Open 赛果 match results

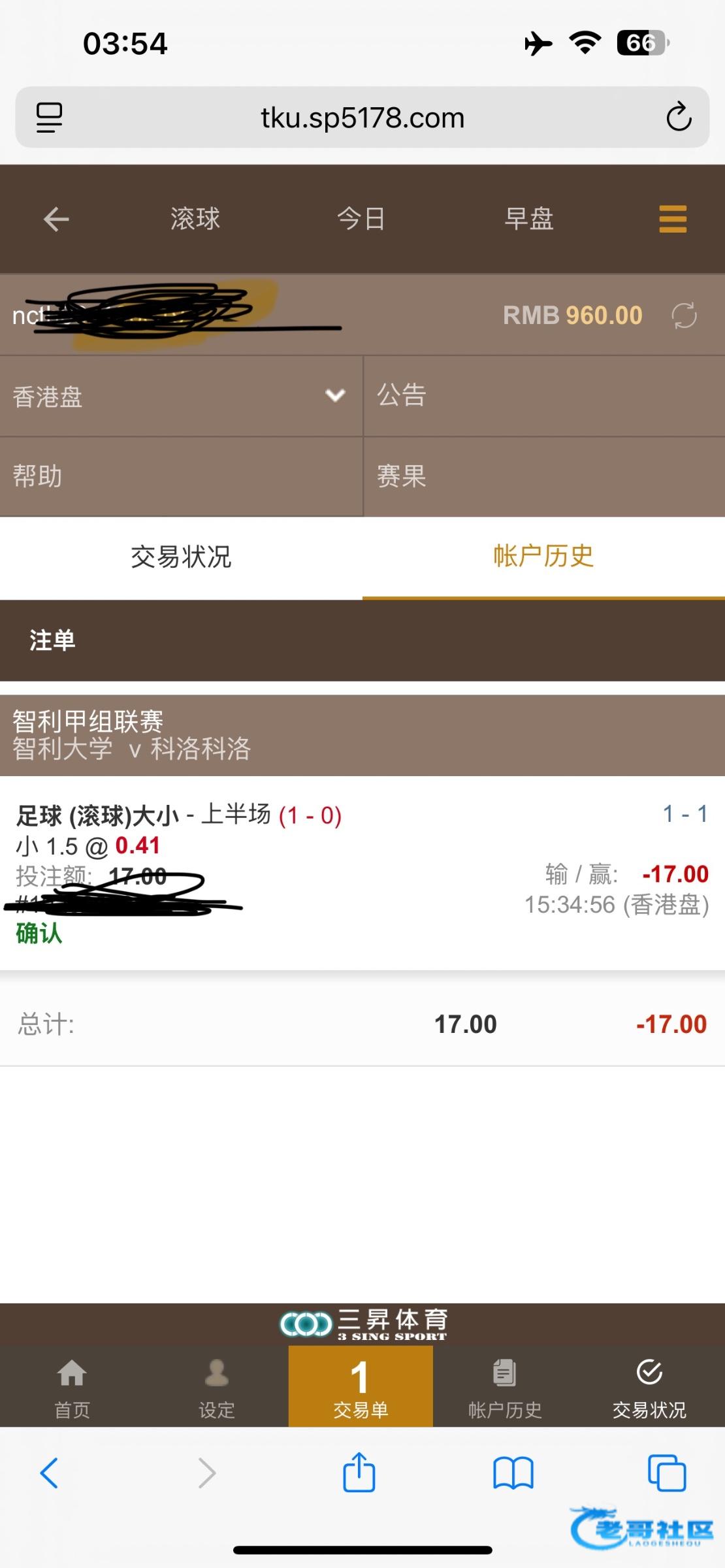pos(543,476)
